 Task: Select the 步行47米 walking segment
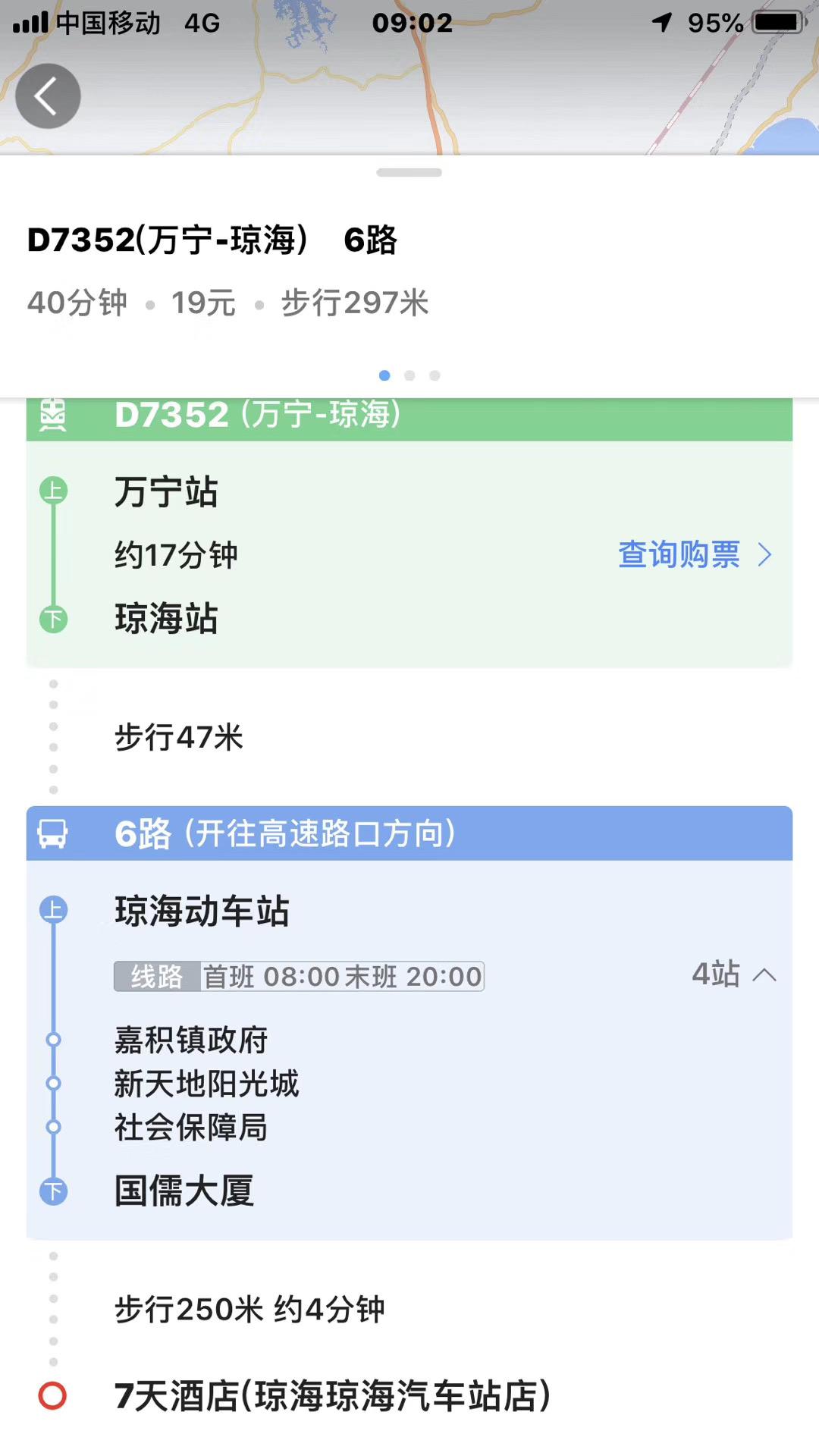coord(179,737)
